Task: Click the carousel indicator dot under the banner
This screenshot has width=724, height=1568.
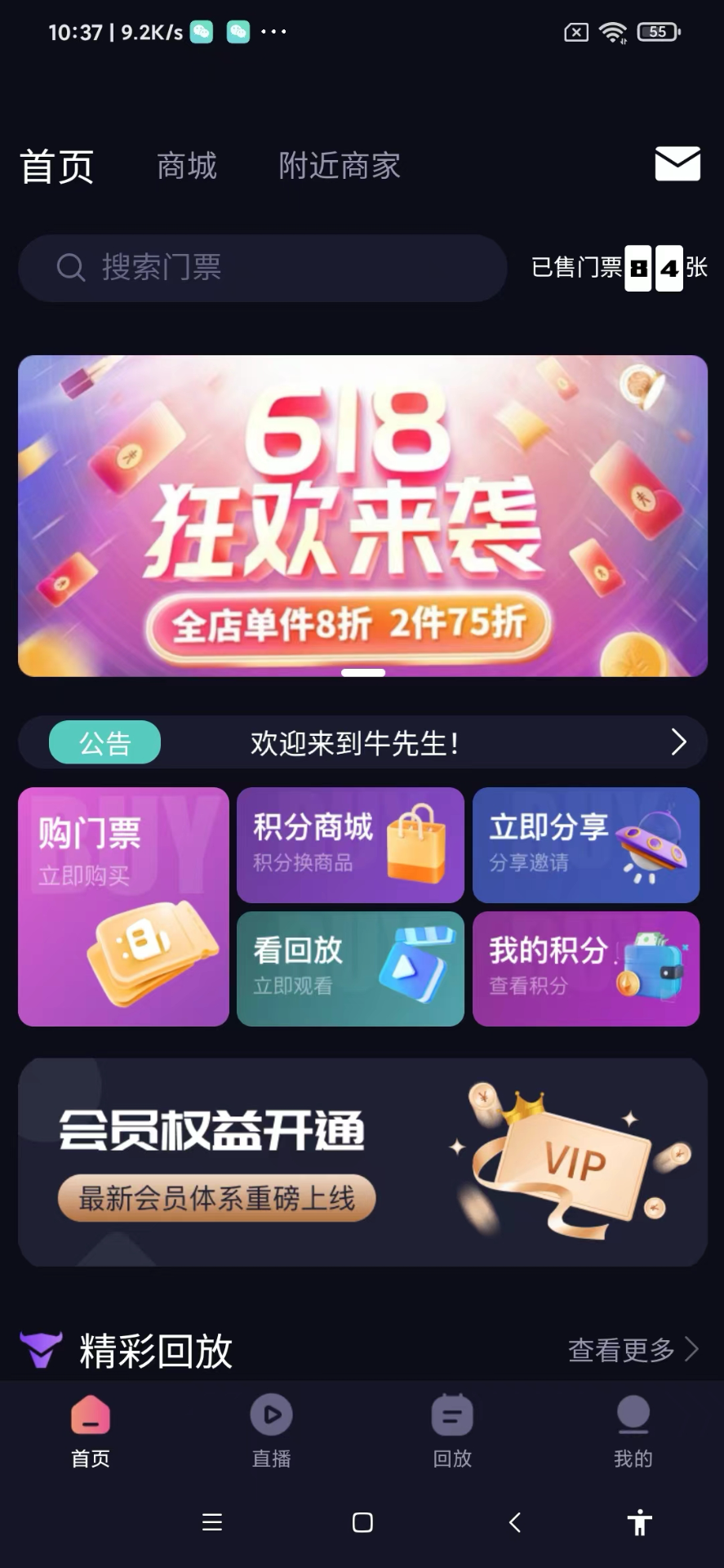Action: tap(362, 672)
